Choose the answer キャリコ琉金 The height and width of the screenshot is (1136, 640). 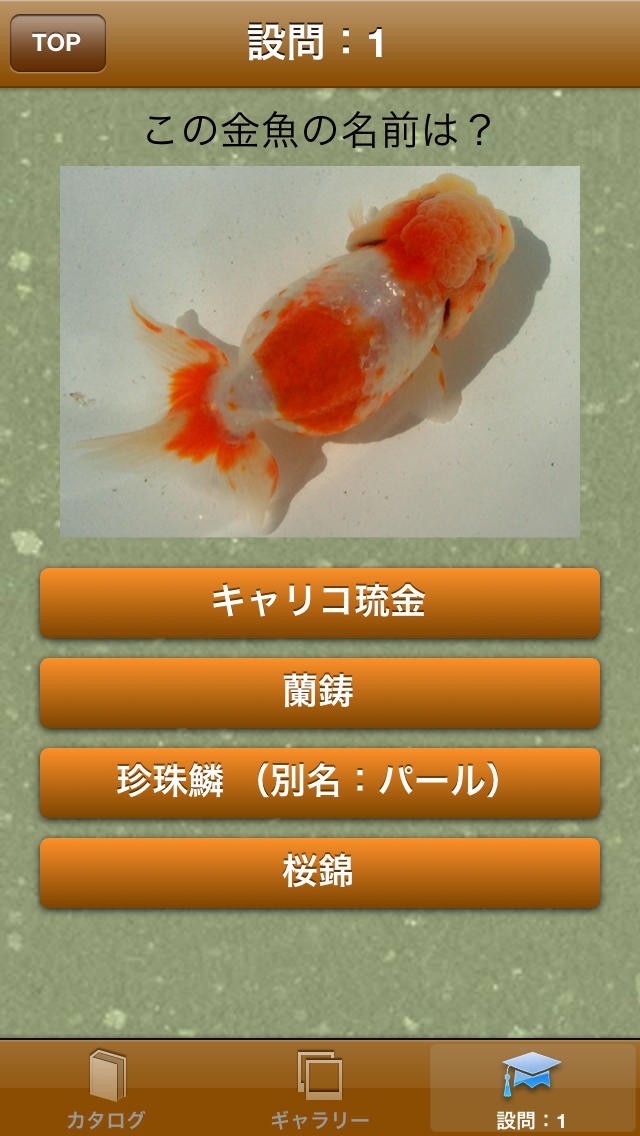click(x=320, y=602)
